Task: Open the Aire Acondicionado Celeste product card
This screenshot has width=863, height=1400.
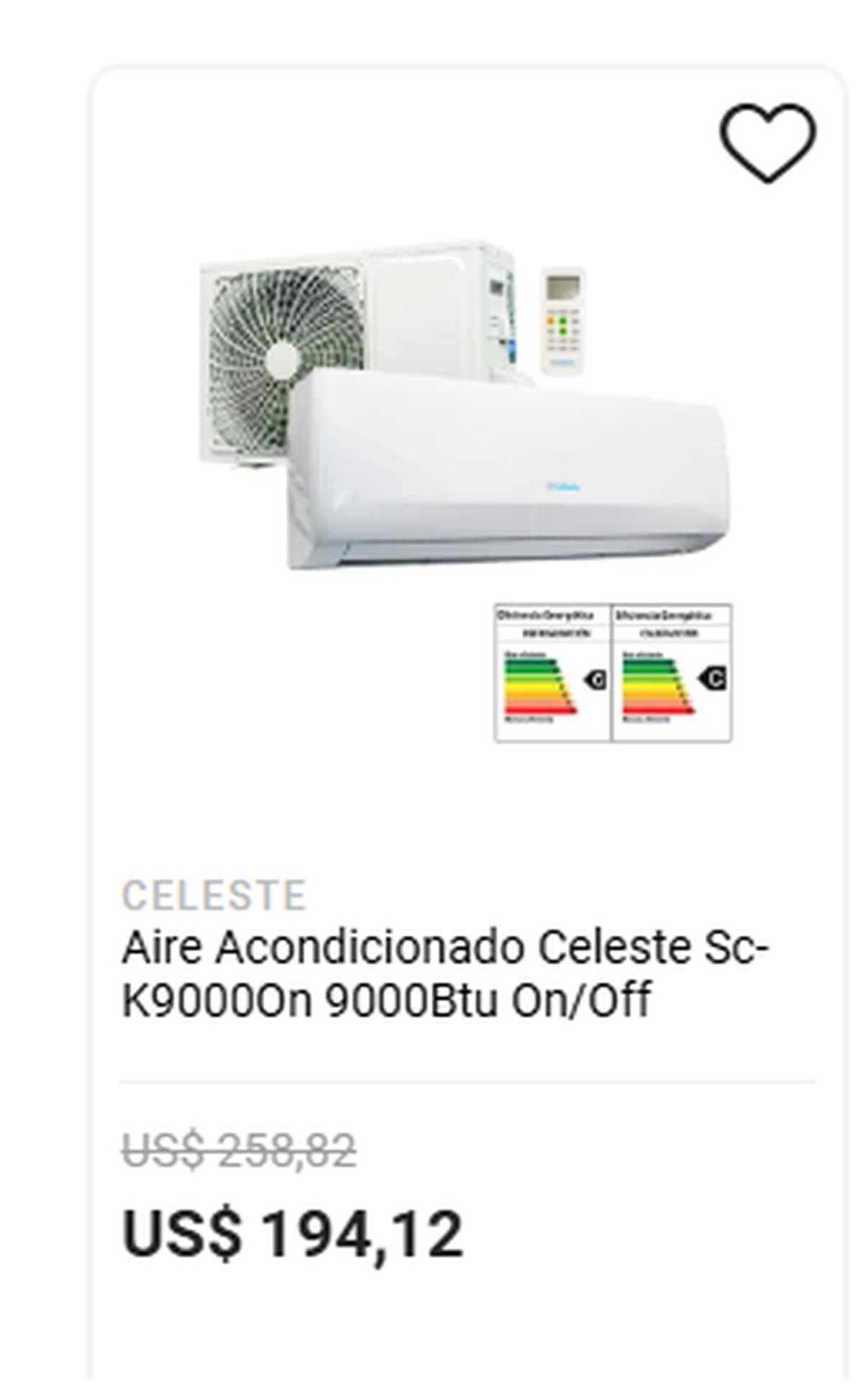Action: coord(444,973)
